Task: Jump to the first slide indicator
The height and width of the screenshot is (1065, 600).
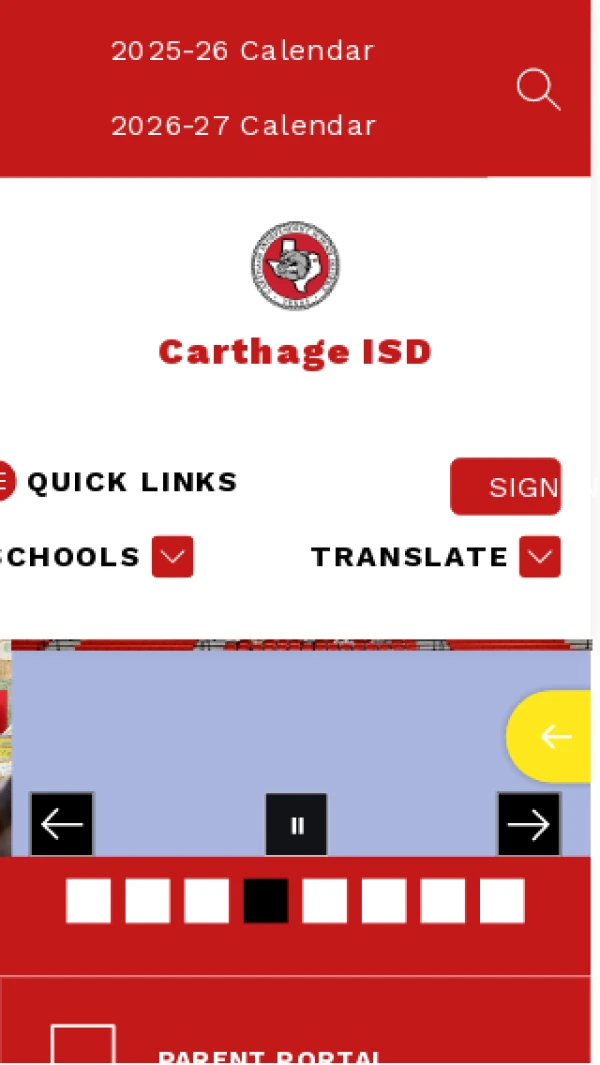Action: pos(88,901)
